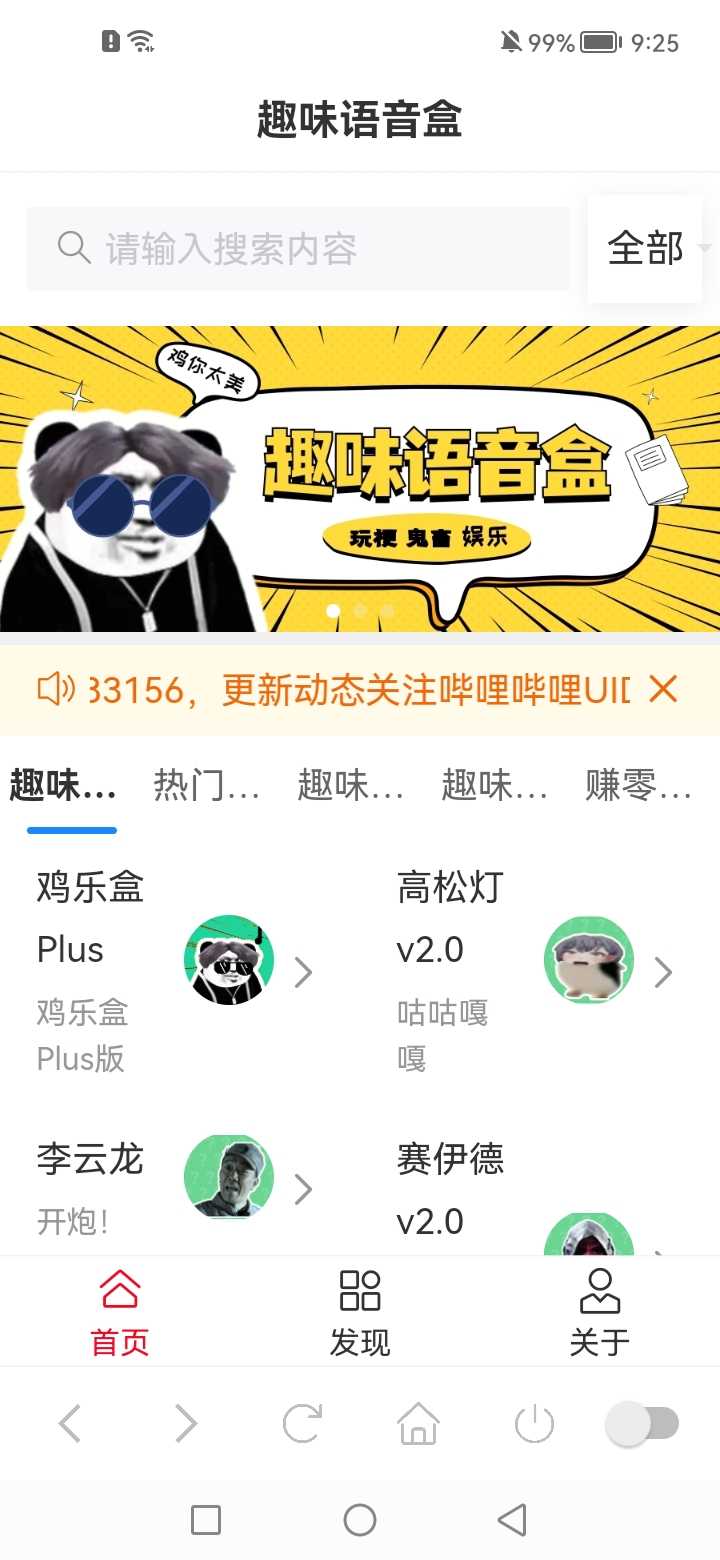This screenshot has width=720, height=1560.
Task: Tap the power icon in toolbar
Action: (x=534, y=1423)
